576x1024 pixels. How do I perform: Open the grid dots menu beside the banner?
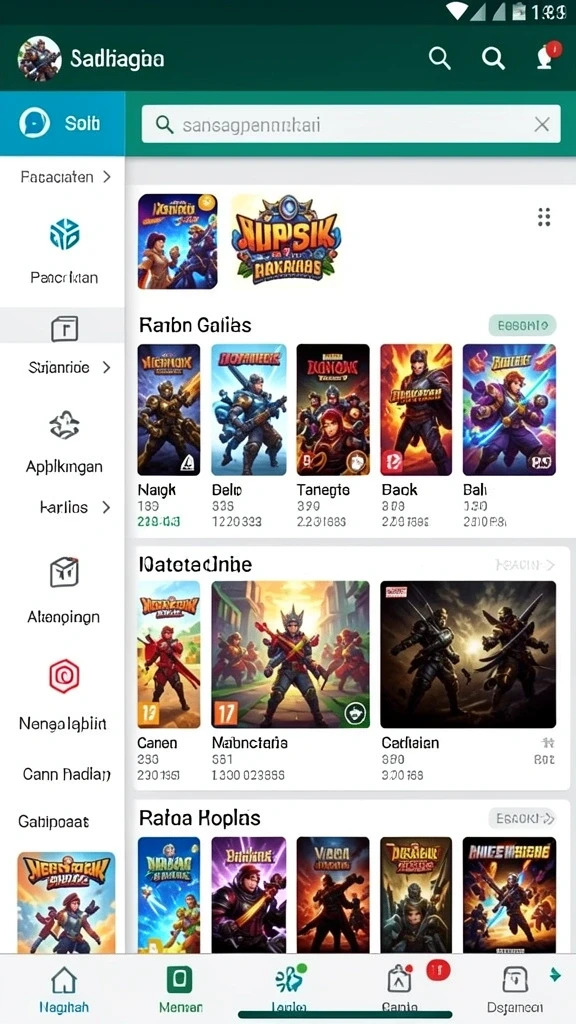click(543, 217)
